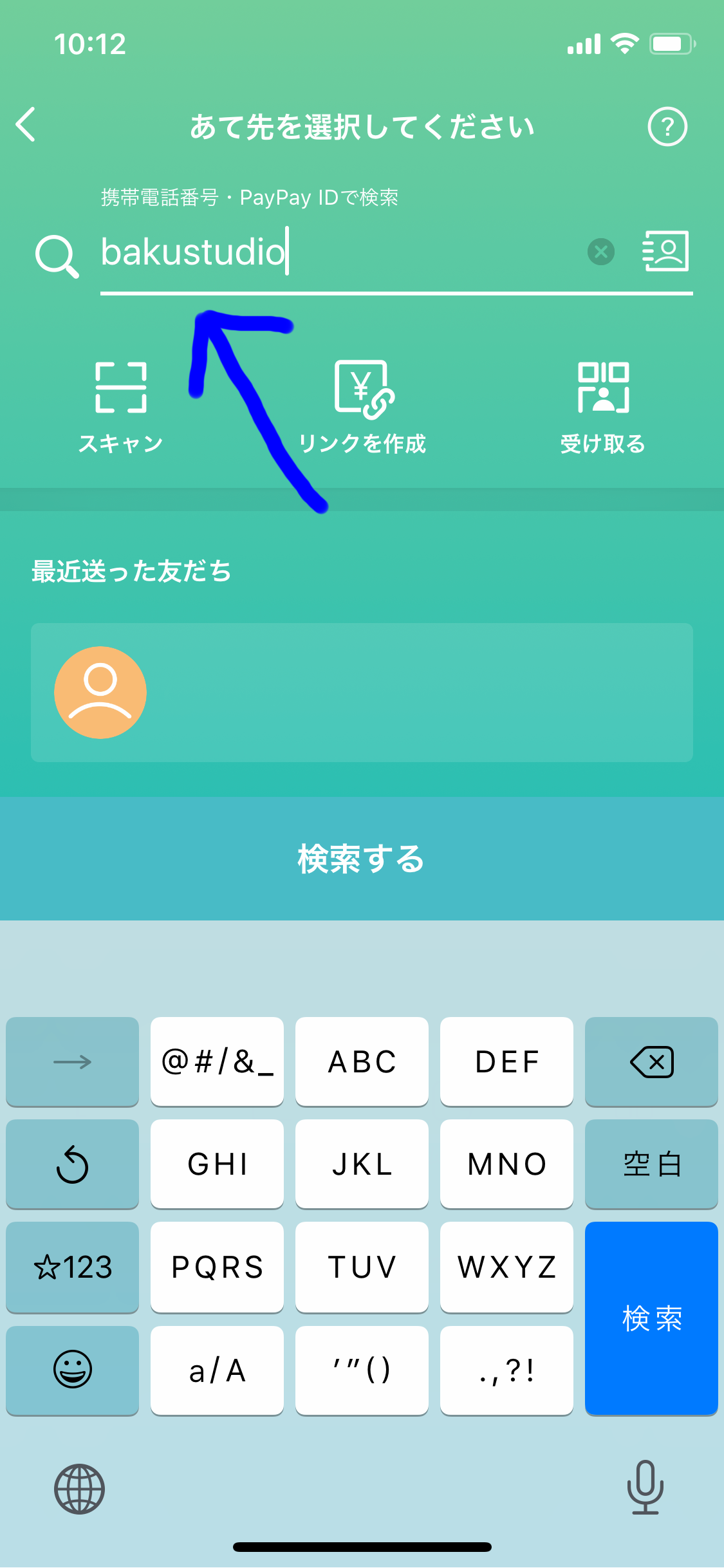
Task: Open the contacts address book icon
Action: [666, 252]
